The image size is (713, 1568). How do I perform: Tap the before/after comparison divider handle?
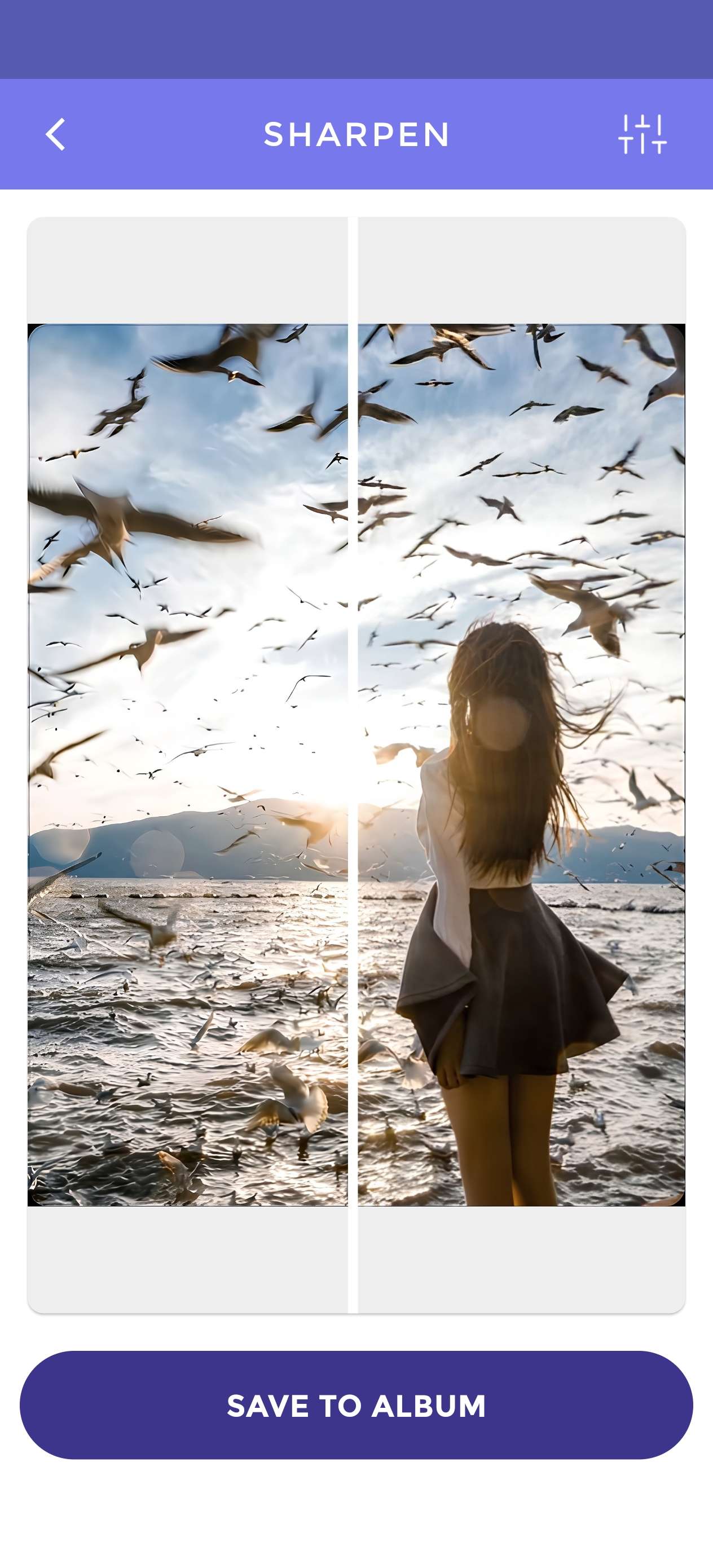(353, 764)
